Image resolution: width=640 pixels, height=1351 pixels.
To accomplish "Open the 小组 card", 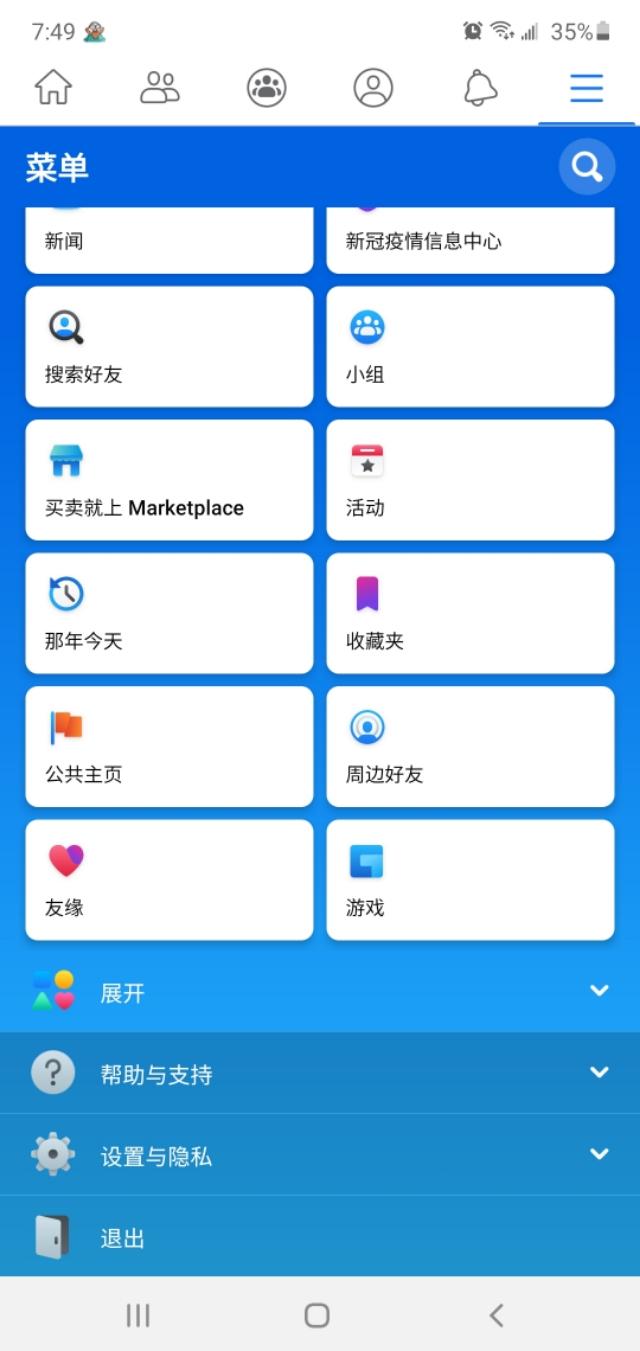I will click(x=470, y=347).
